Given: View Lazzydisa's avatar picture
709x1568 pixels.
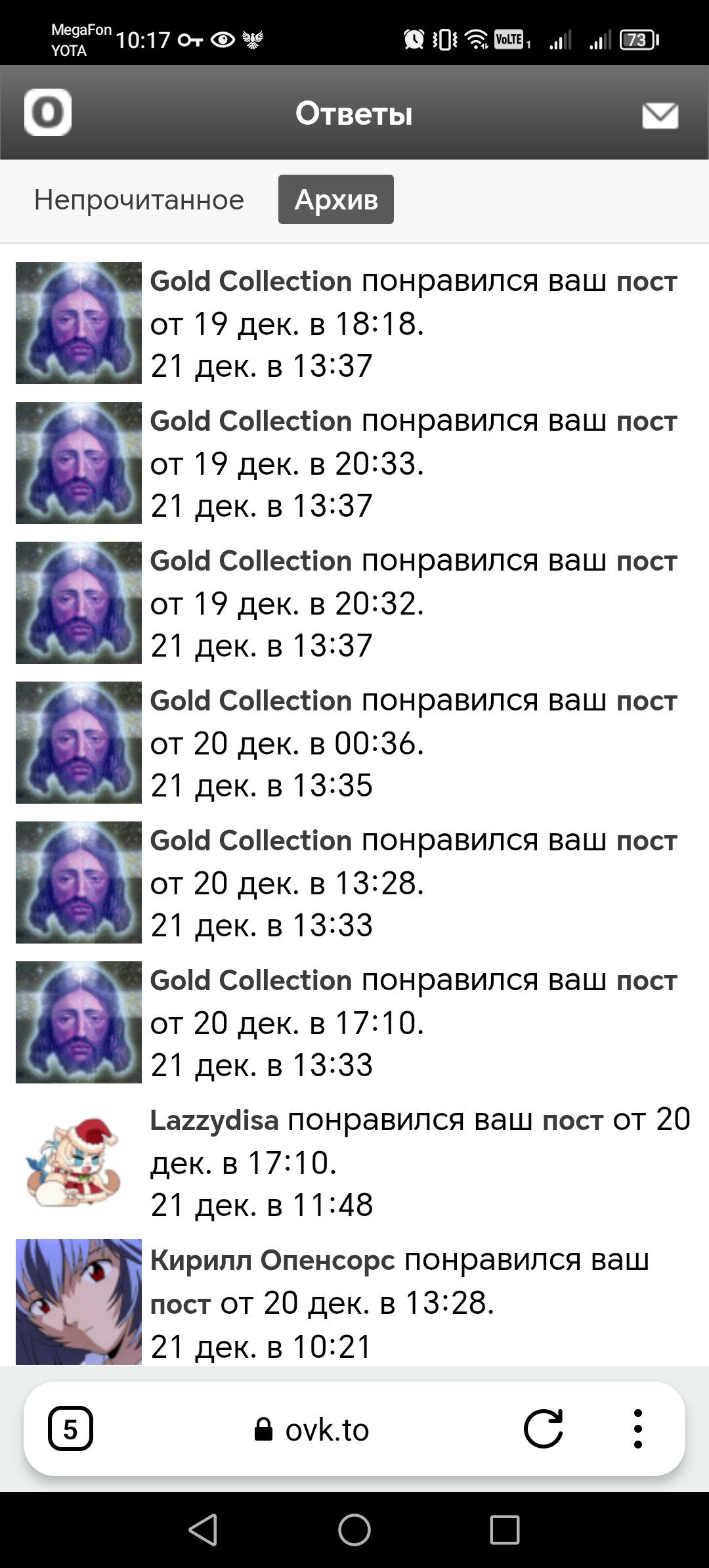Looking at the screenshot, I should pos(78,1162).
